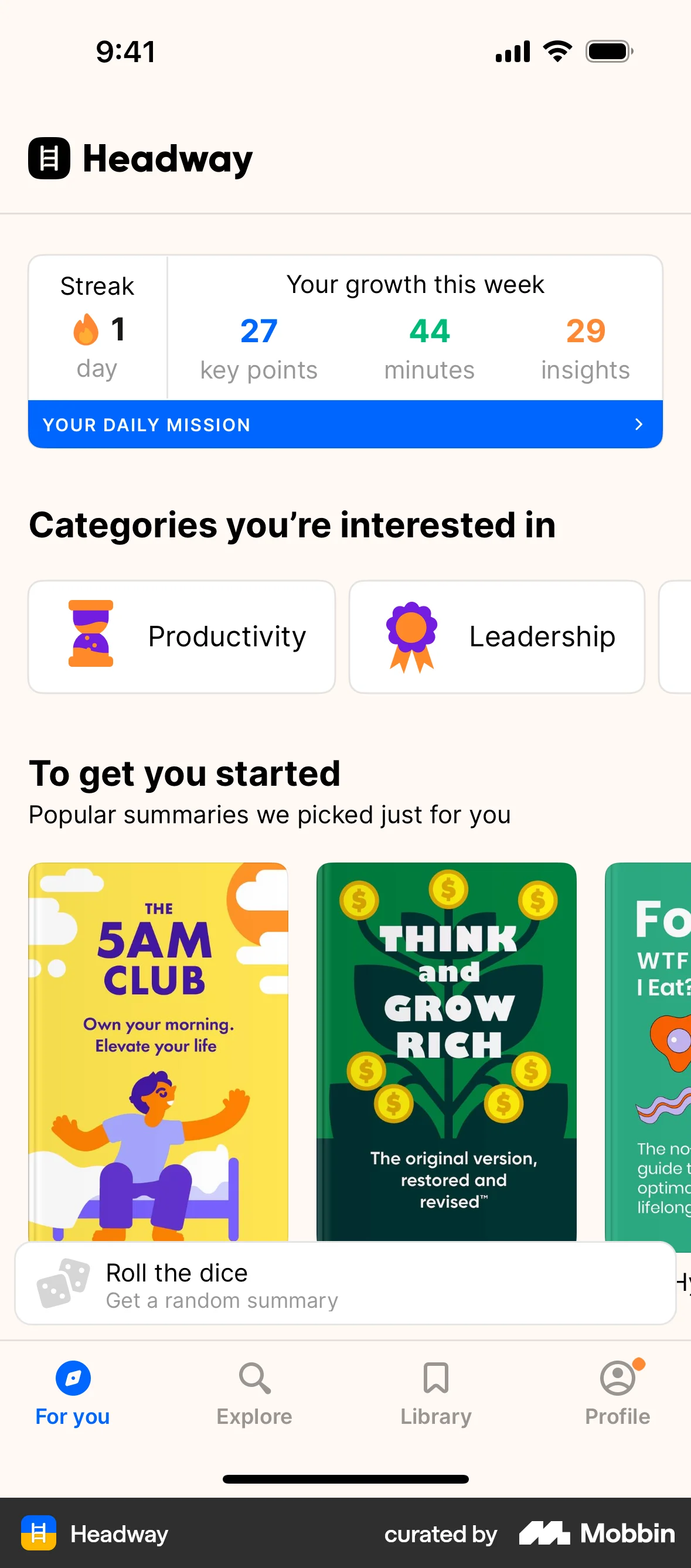Select the Leadership category
The image size is (691, 1568).
point(496,637)
